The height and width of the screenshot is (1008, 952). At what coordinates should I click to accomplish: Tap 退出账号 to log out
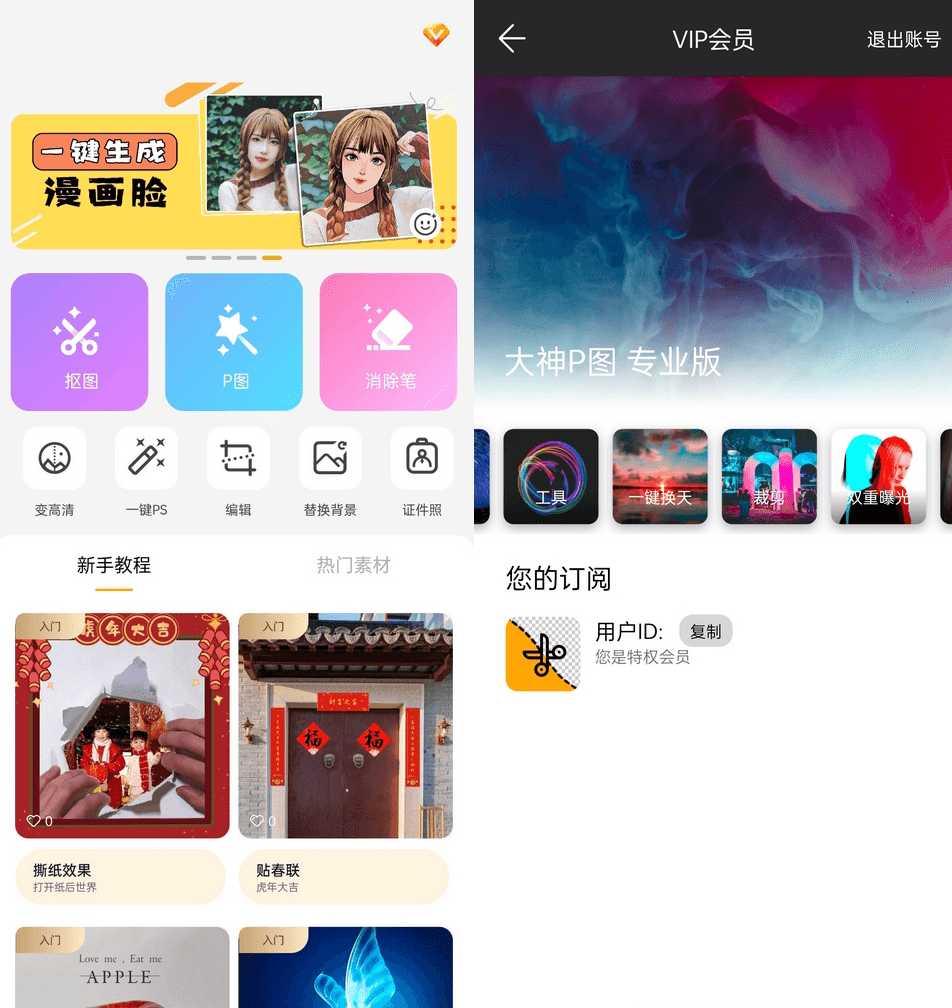click(x=903, y=40)
